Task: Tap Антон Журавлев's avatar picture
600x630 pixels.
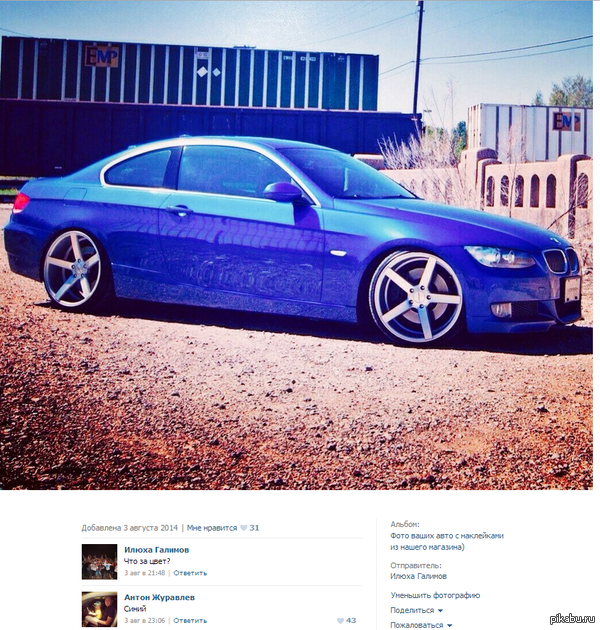Action: (x=99, y=609)
